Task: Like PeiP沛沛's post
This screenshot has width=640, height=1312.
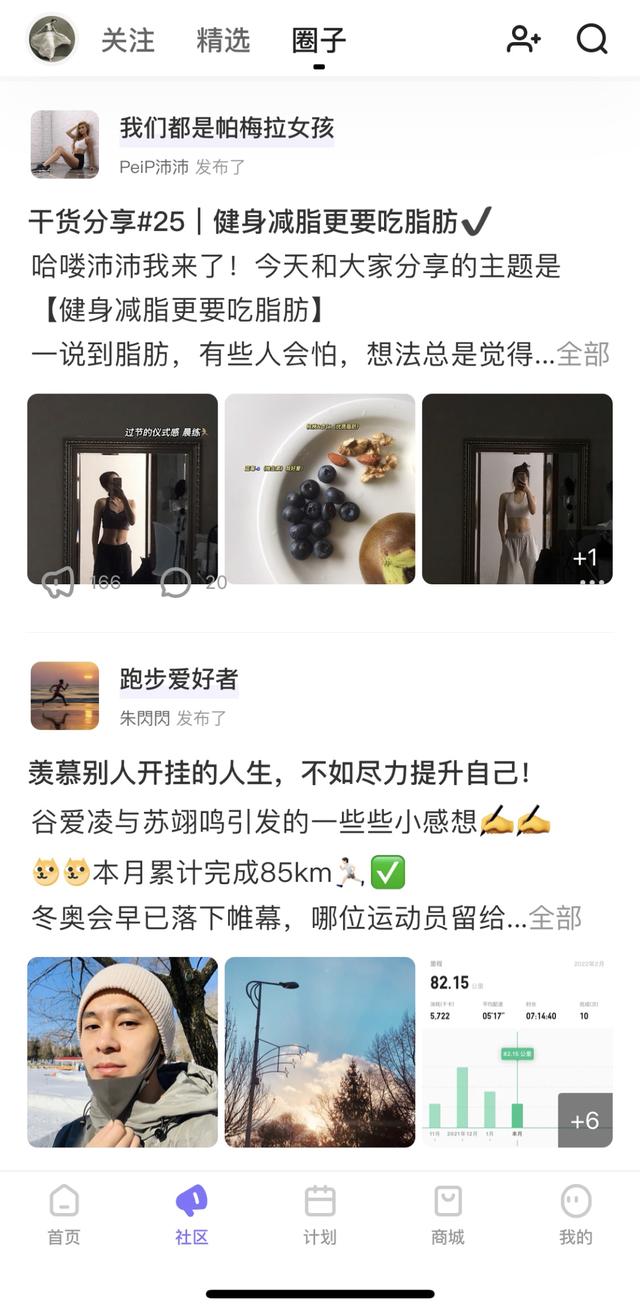Action: [59, 582]
